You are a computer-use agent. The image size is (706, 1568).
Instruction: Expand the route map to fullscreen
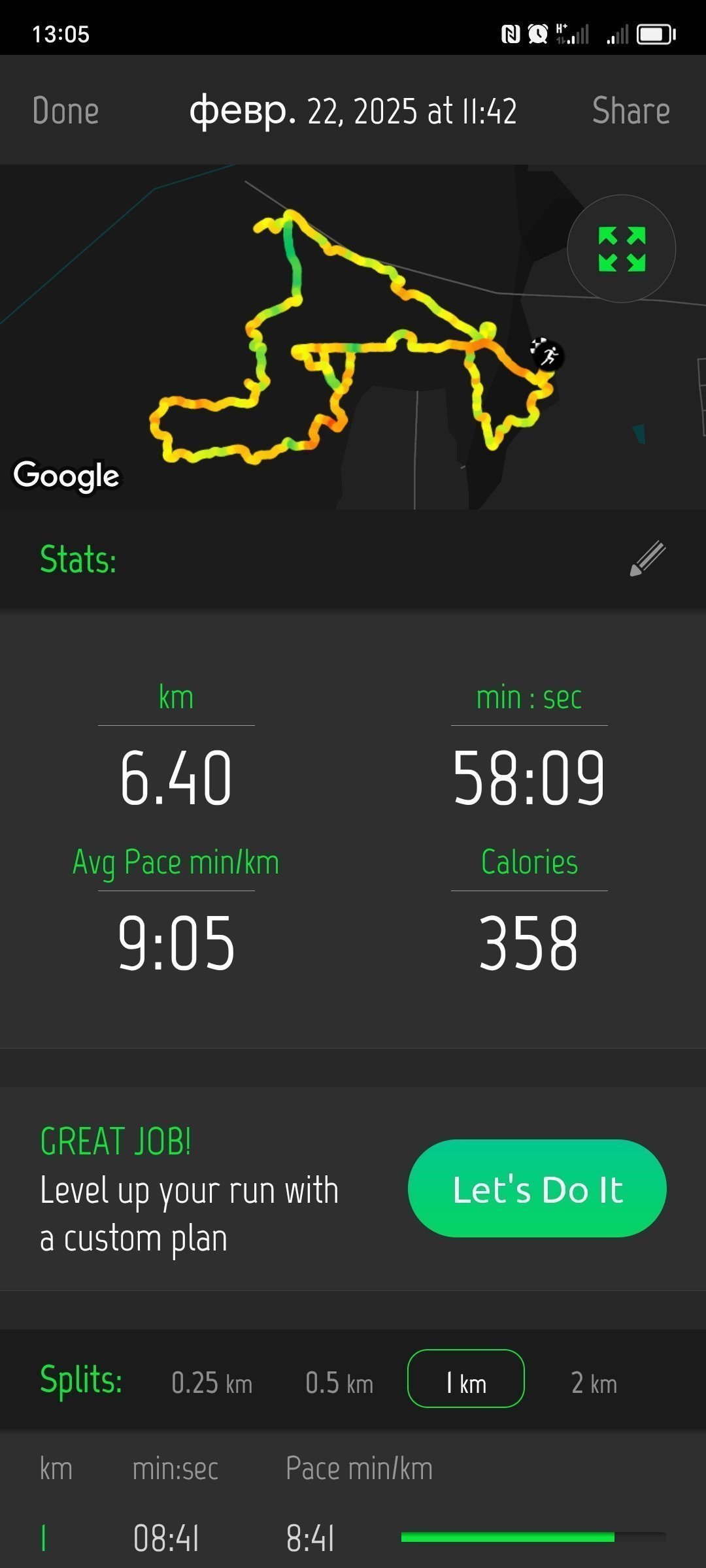[622, 249]
